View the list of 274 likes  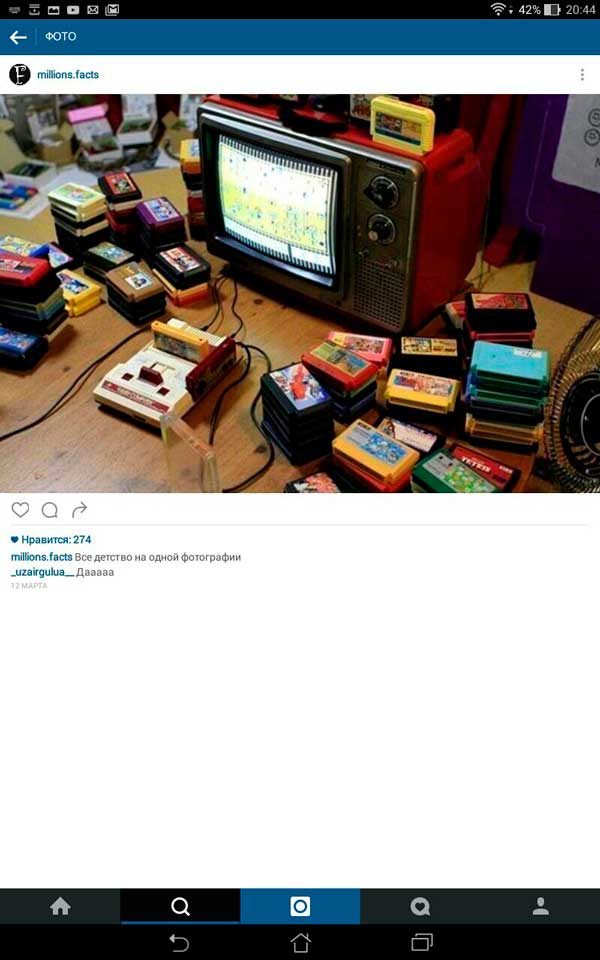pyautogui.click(x=56, y=540)
